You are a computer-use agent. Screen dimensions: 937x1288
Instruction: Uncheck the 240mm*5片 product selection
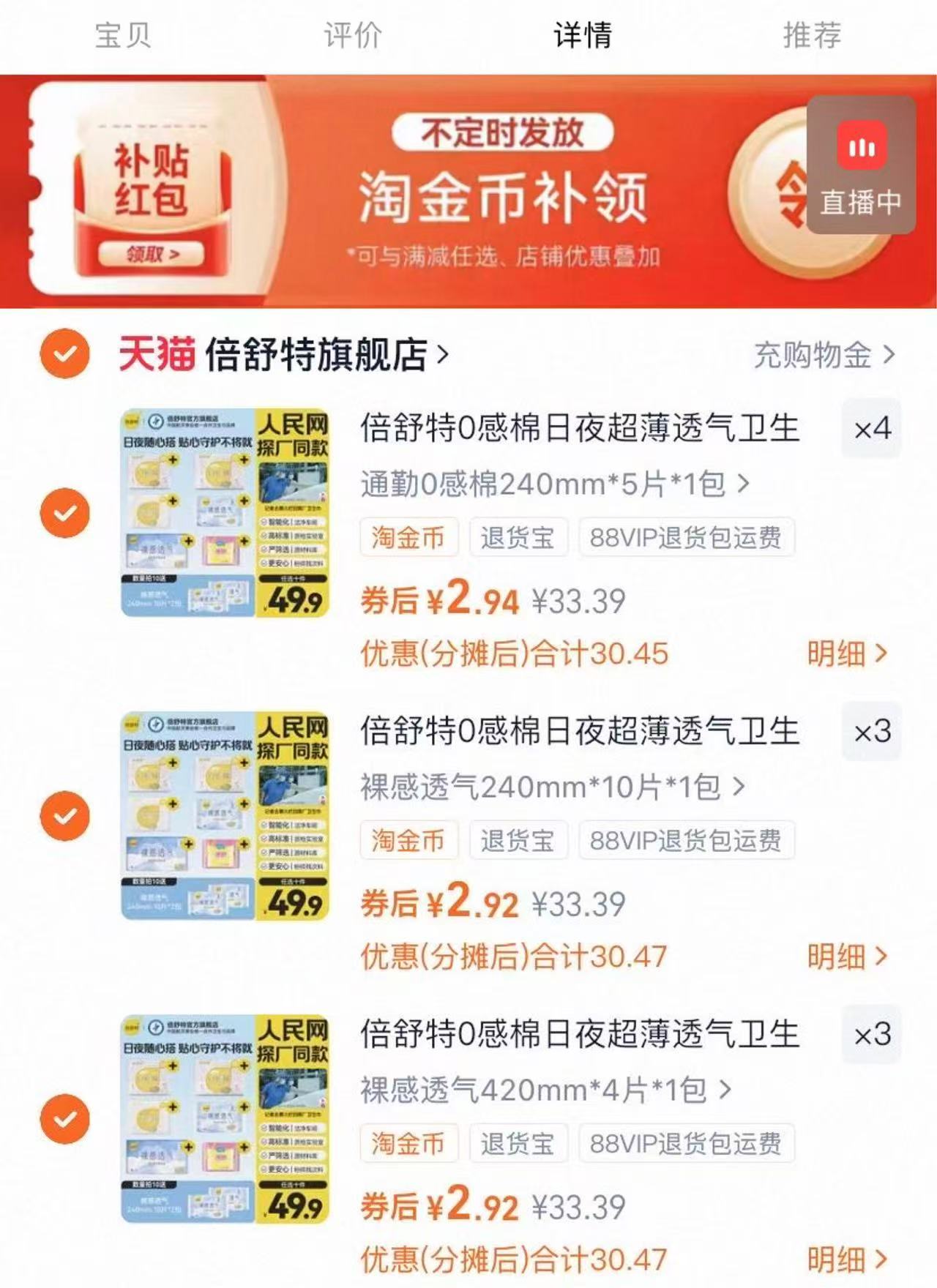coord(64,512)
